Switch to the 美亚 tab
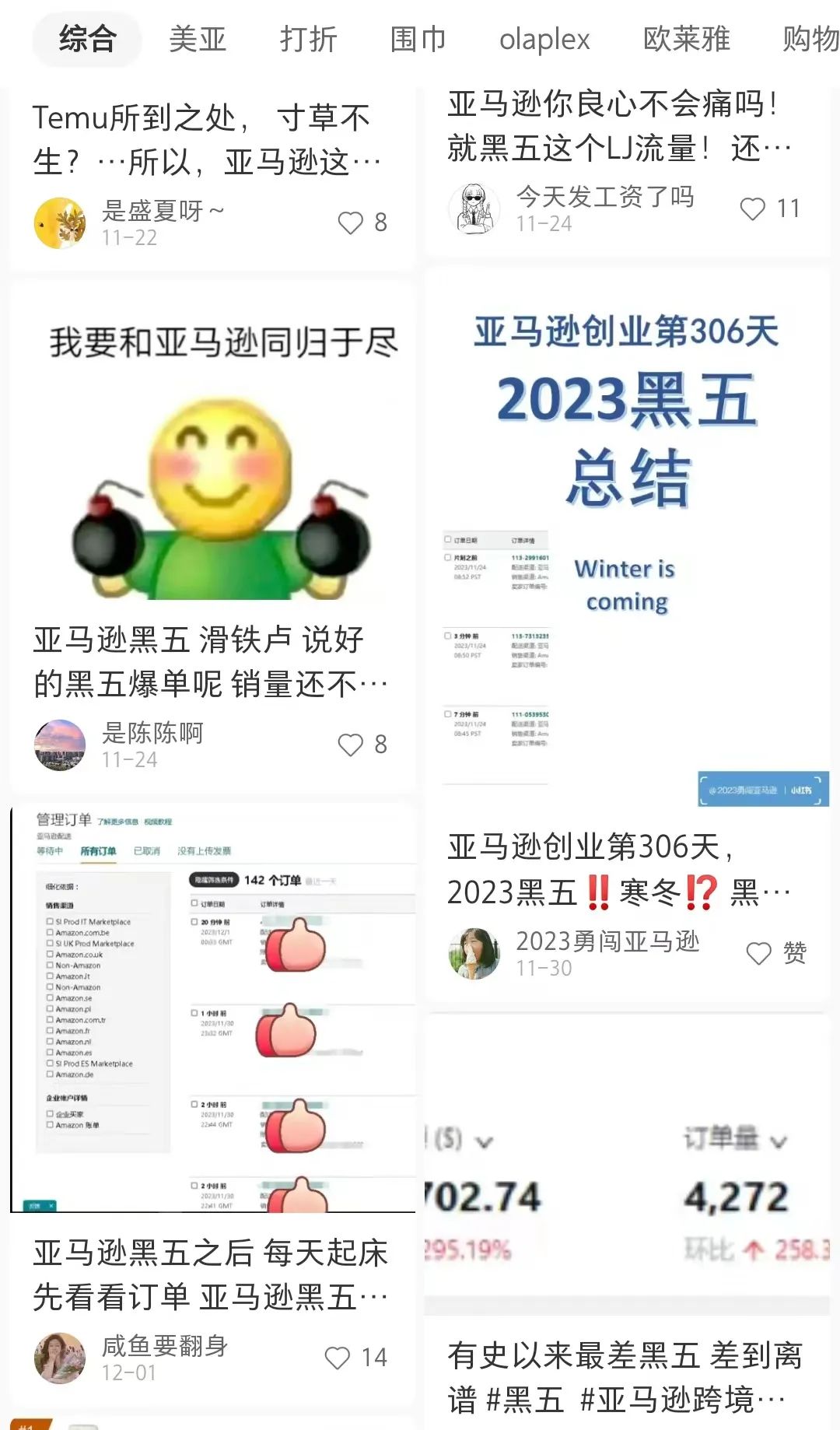 click(x=198, y=39)
